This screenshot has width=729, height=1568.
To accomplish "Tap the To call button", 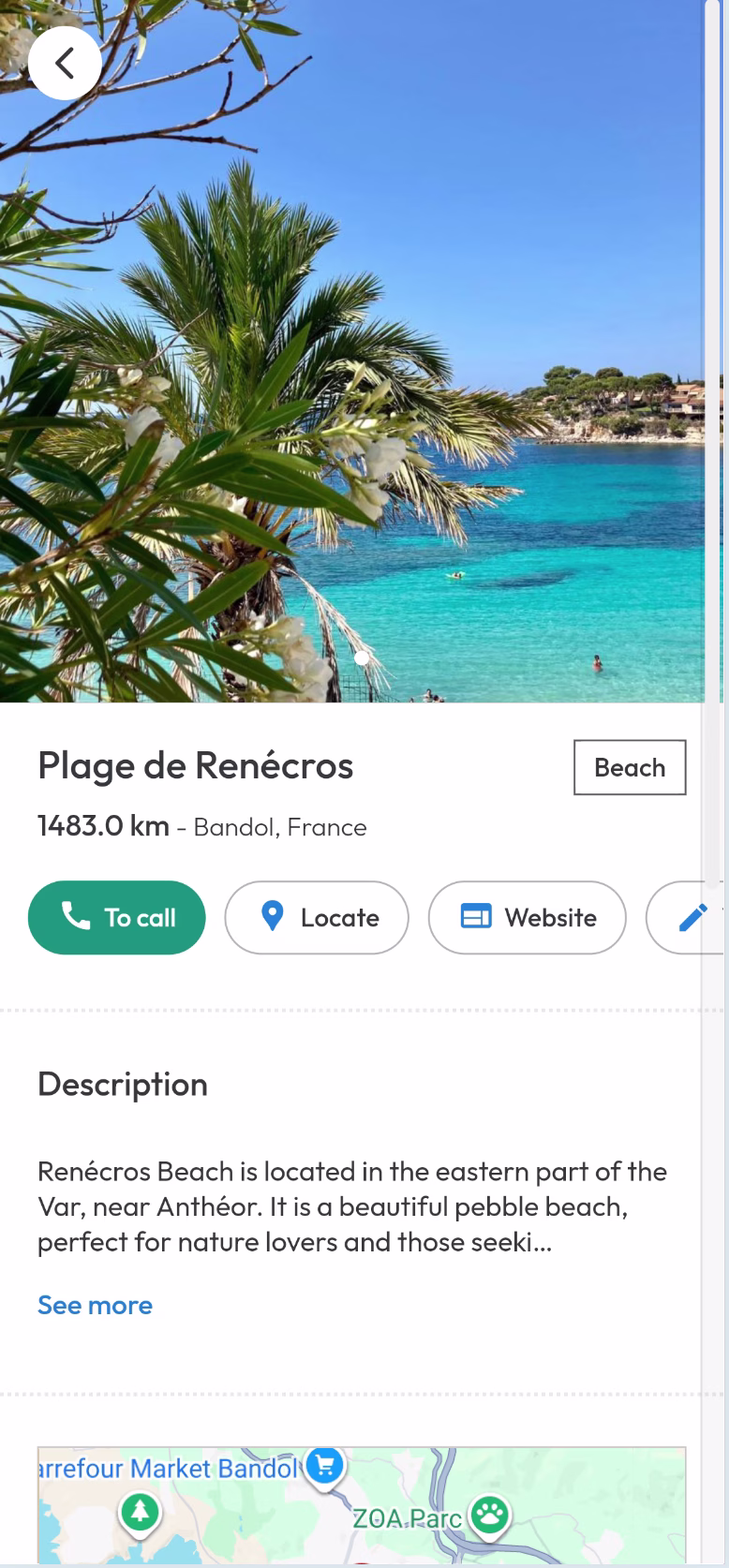I will (117, 917).
